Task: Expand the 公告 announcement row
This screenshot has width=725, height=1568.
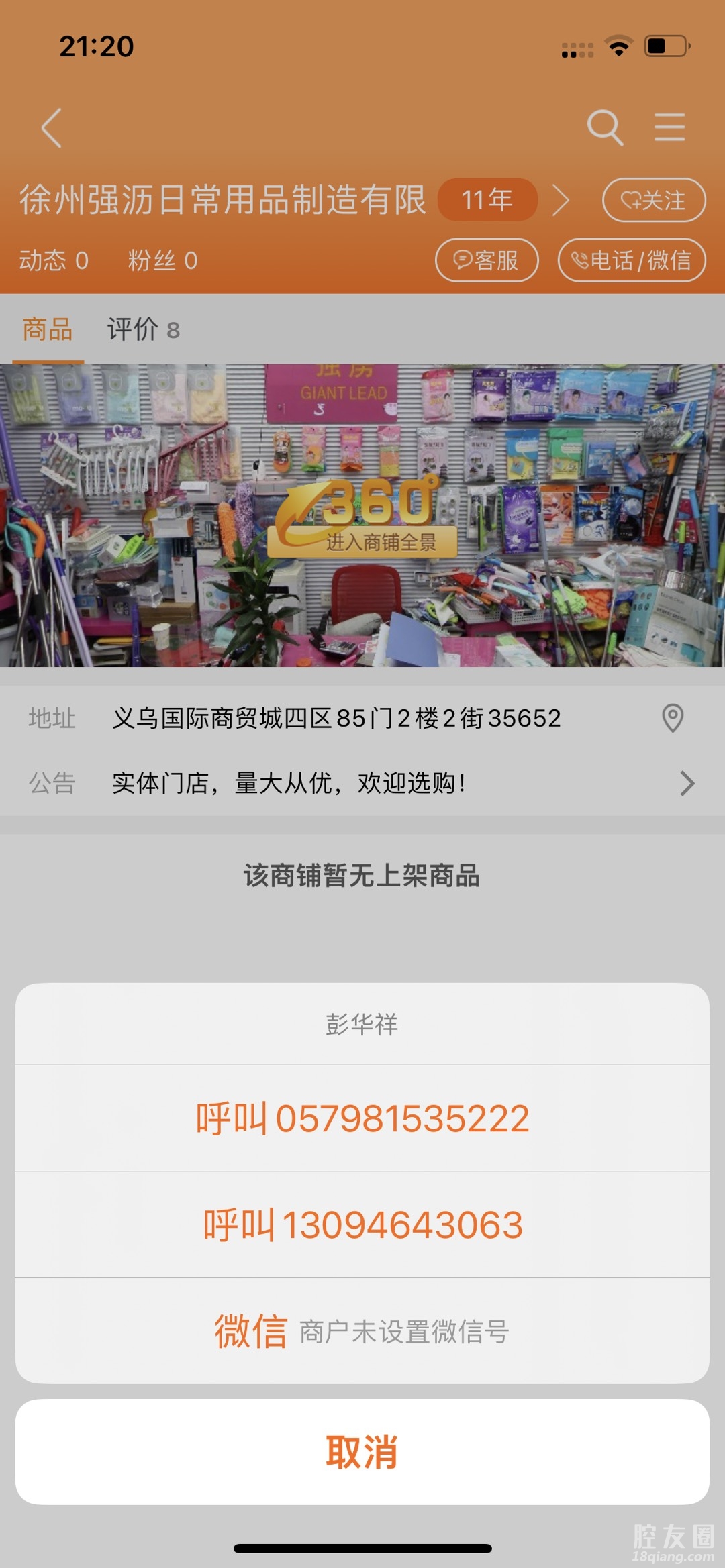Action: (686, 783)
